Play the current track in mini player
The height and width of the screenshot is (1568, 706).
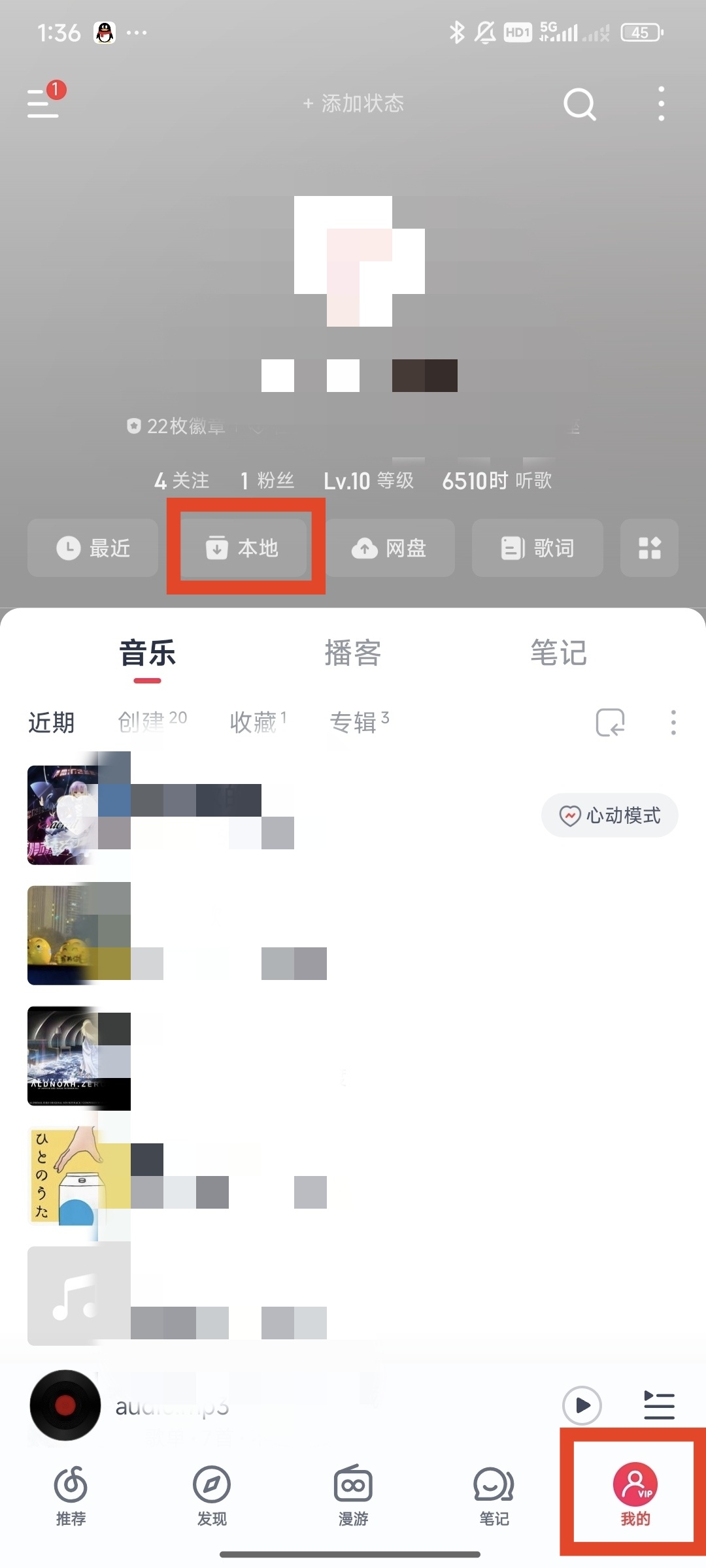(582, 1405)
